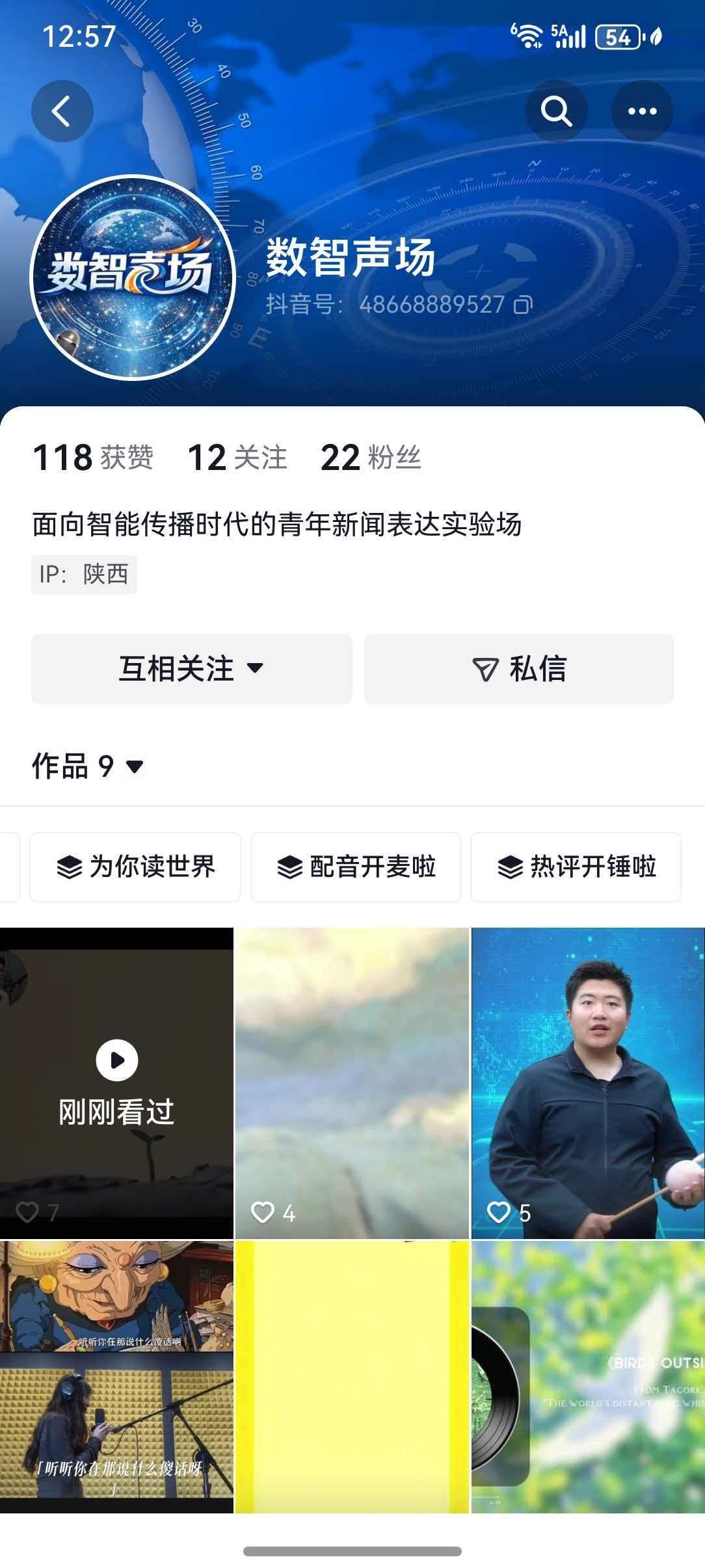Expand the 作品 9 sort dropdown
The image size is (705, 1568).
pos(88,766)
